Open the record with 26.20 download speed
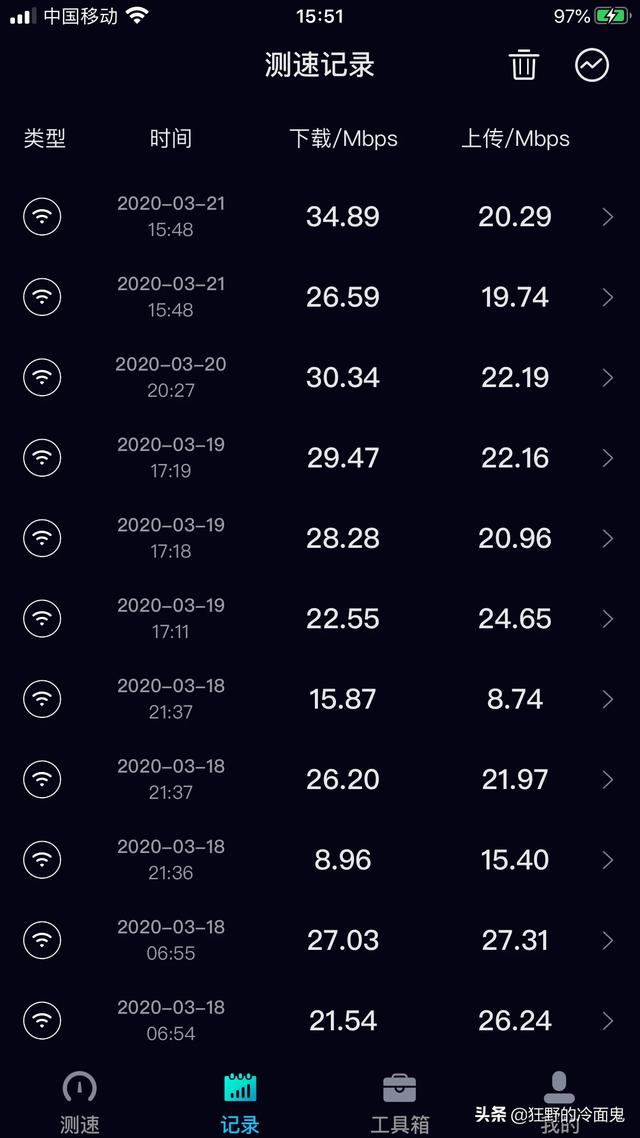 click(x=320, y=780)
